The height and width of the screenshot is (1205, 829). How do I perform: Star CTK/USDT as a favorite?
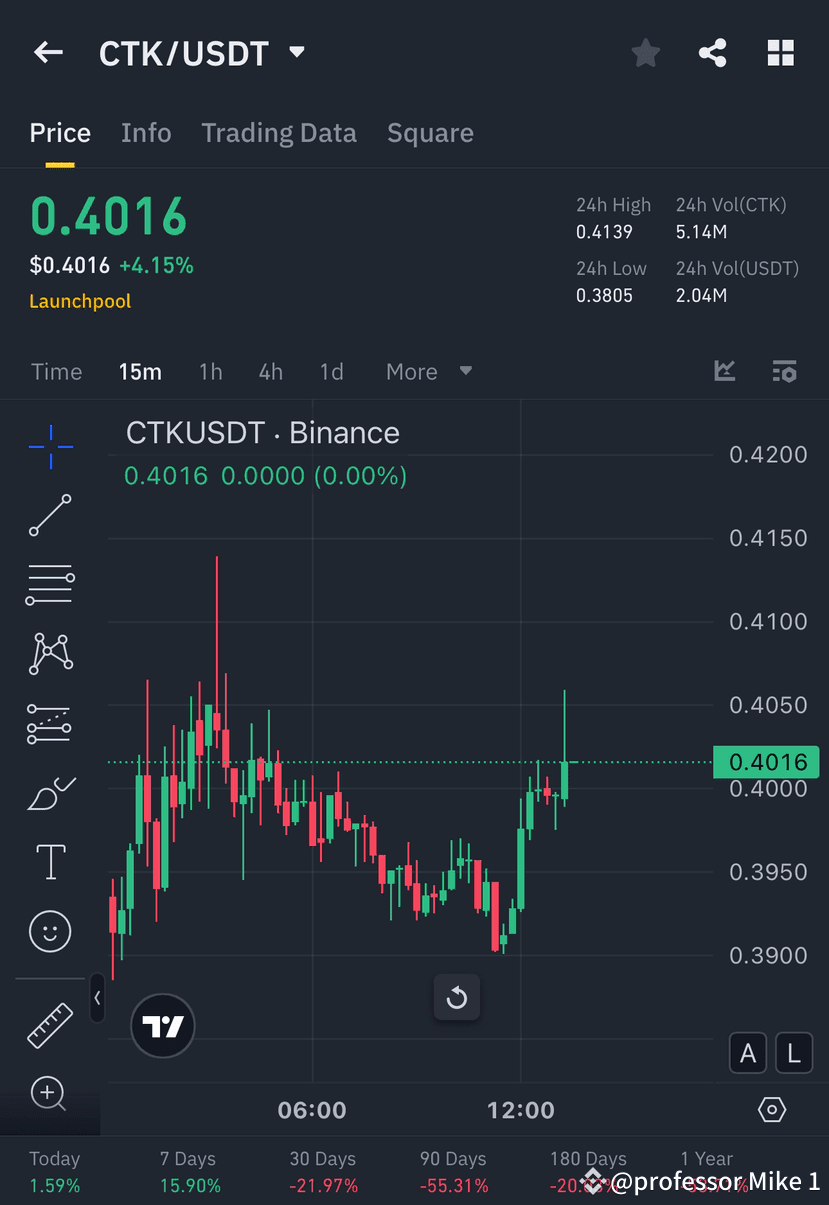coord(645,52)
